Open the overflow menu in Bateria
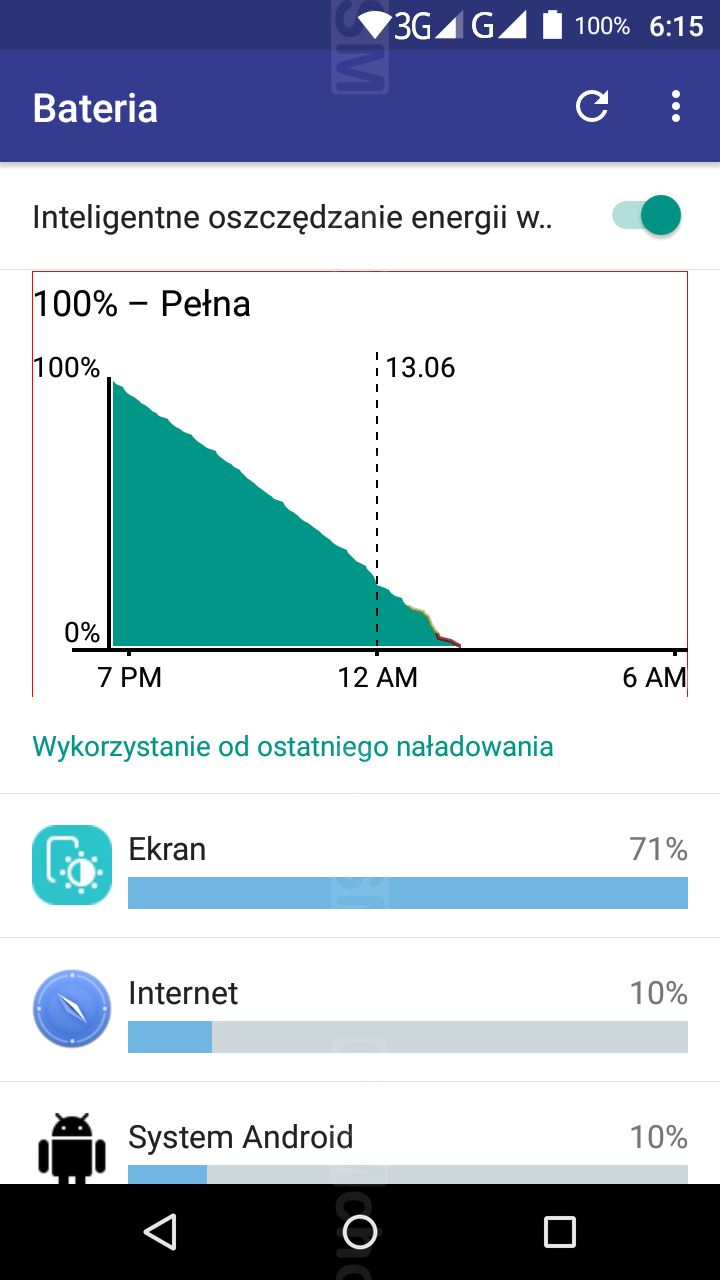This screenshot has height=1280, width=720. [676, 107]
